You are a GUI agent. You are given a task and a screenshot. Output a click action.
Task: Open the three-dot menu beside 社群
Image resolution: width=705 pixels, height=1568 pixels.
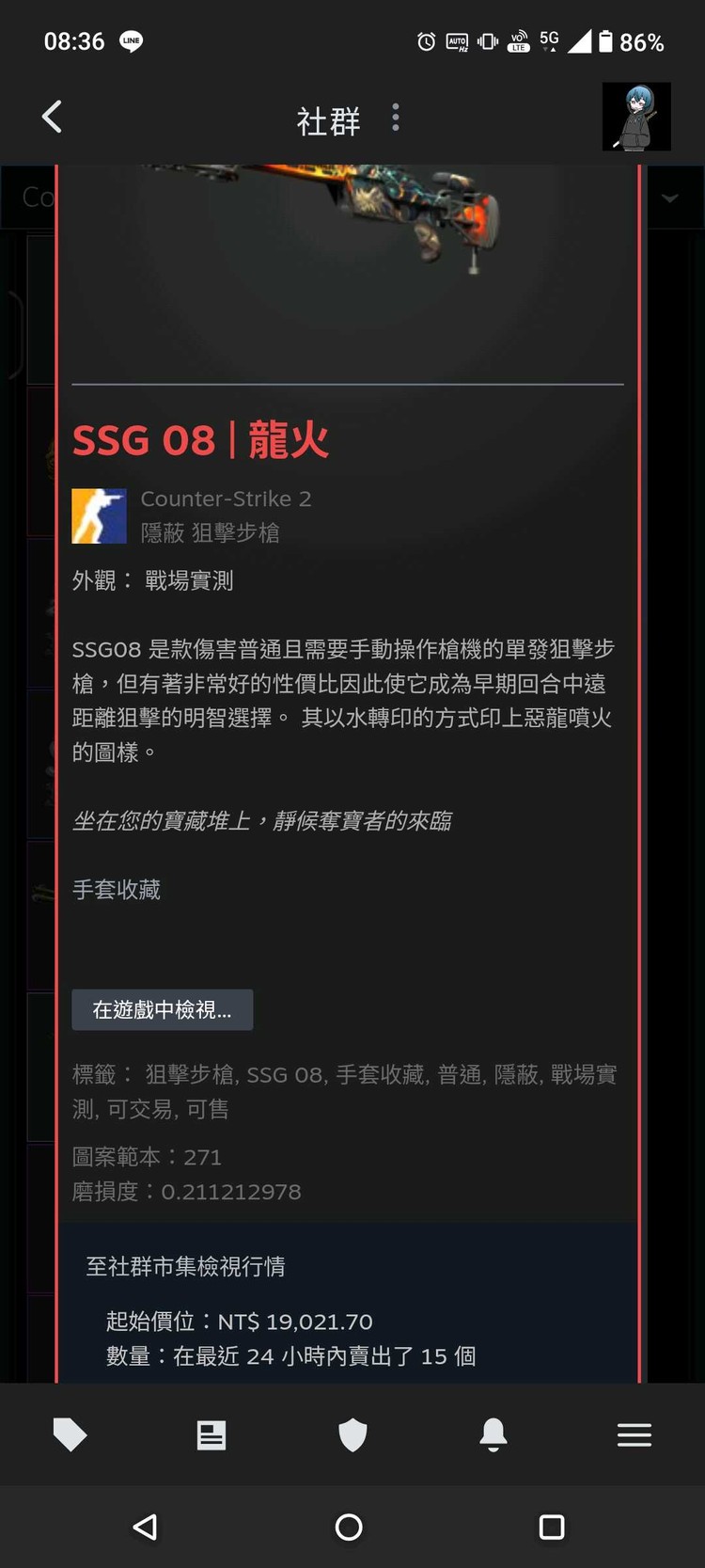coord(396,118)
